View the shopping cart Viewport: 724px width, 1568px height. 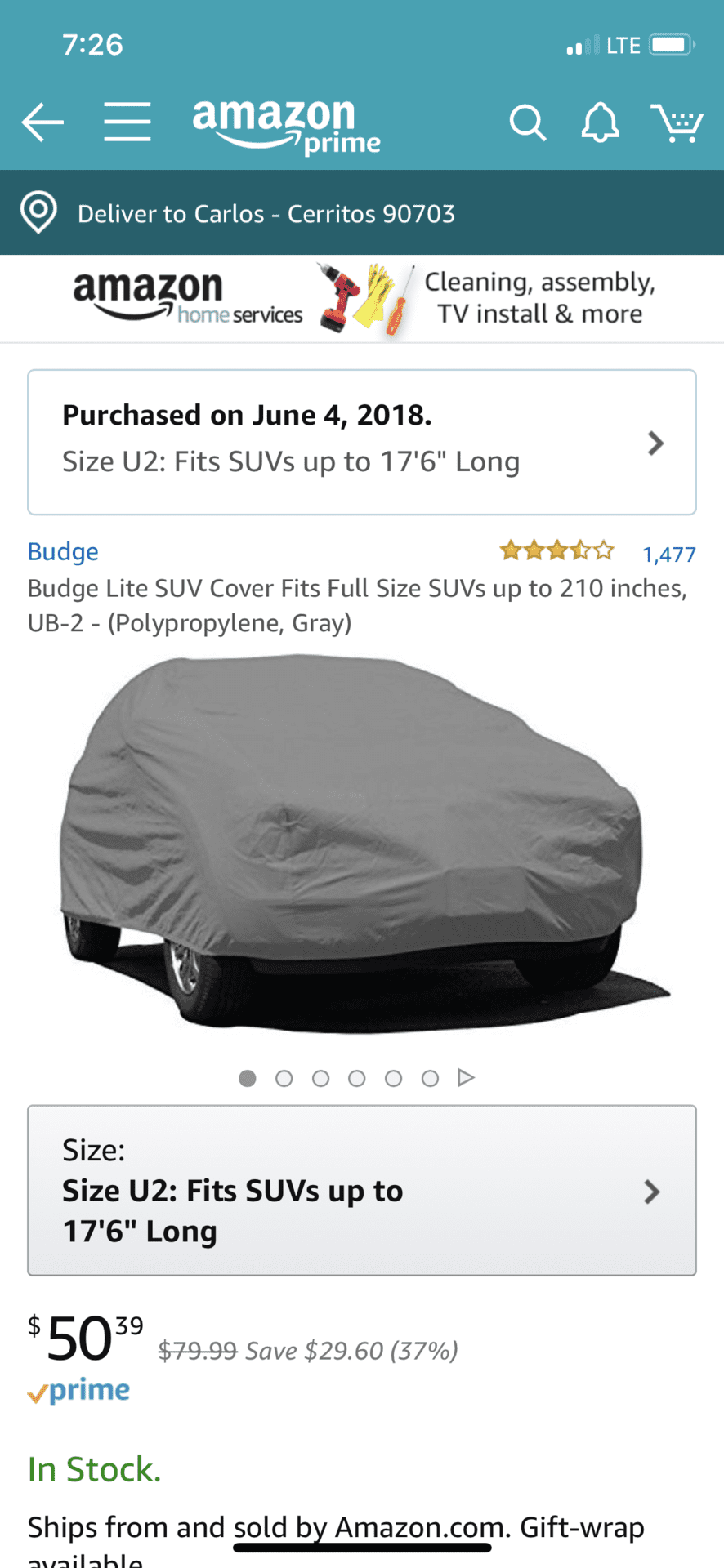(x=677, y=123)
